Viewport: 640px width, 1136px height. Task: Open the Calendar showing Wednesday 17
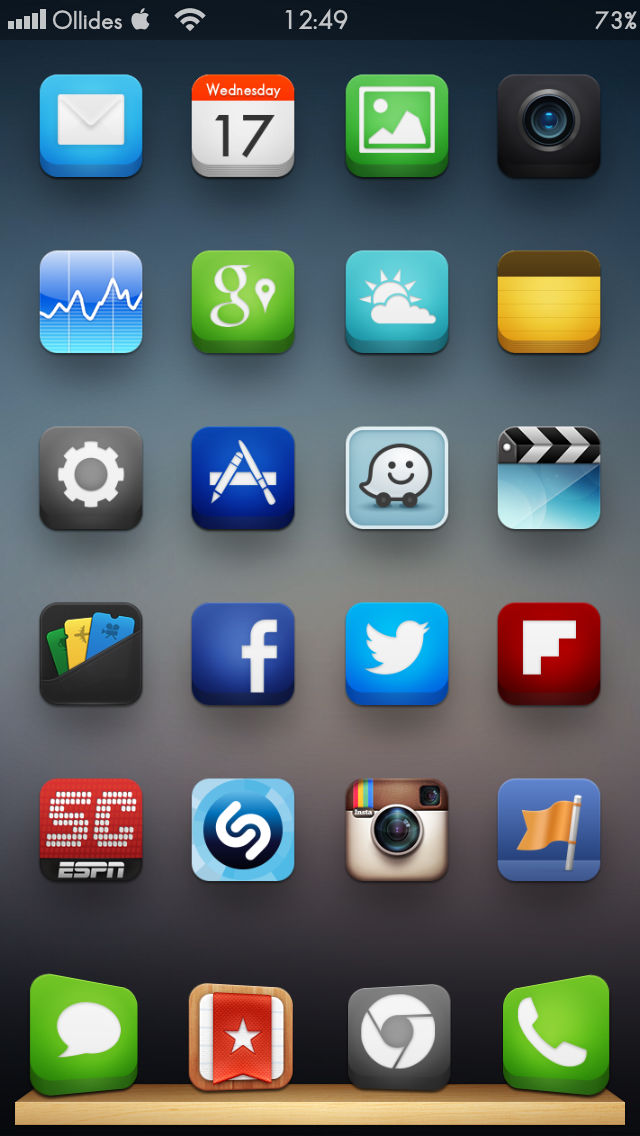(x=243, y=125)
